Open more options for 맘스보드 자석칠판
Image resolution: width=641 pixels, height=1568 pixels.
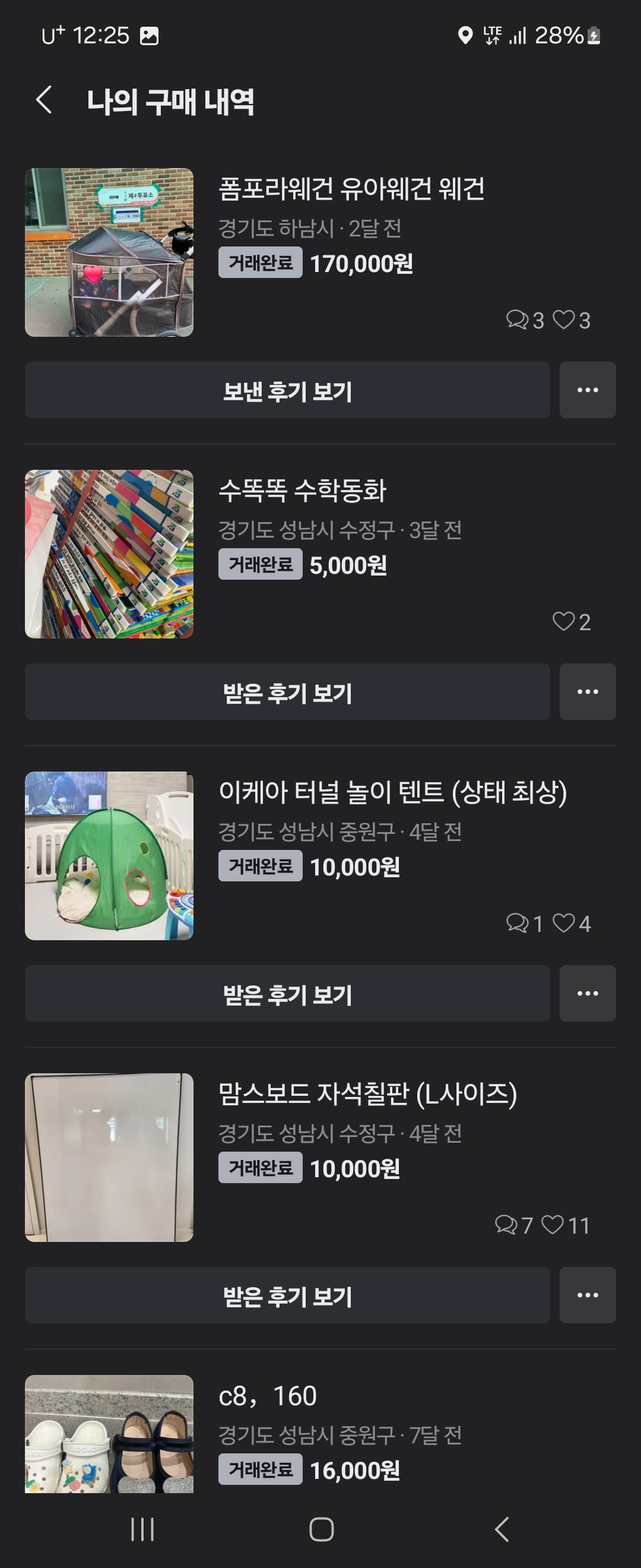587,1295
